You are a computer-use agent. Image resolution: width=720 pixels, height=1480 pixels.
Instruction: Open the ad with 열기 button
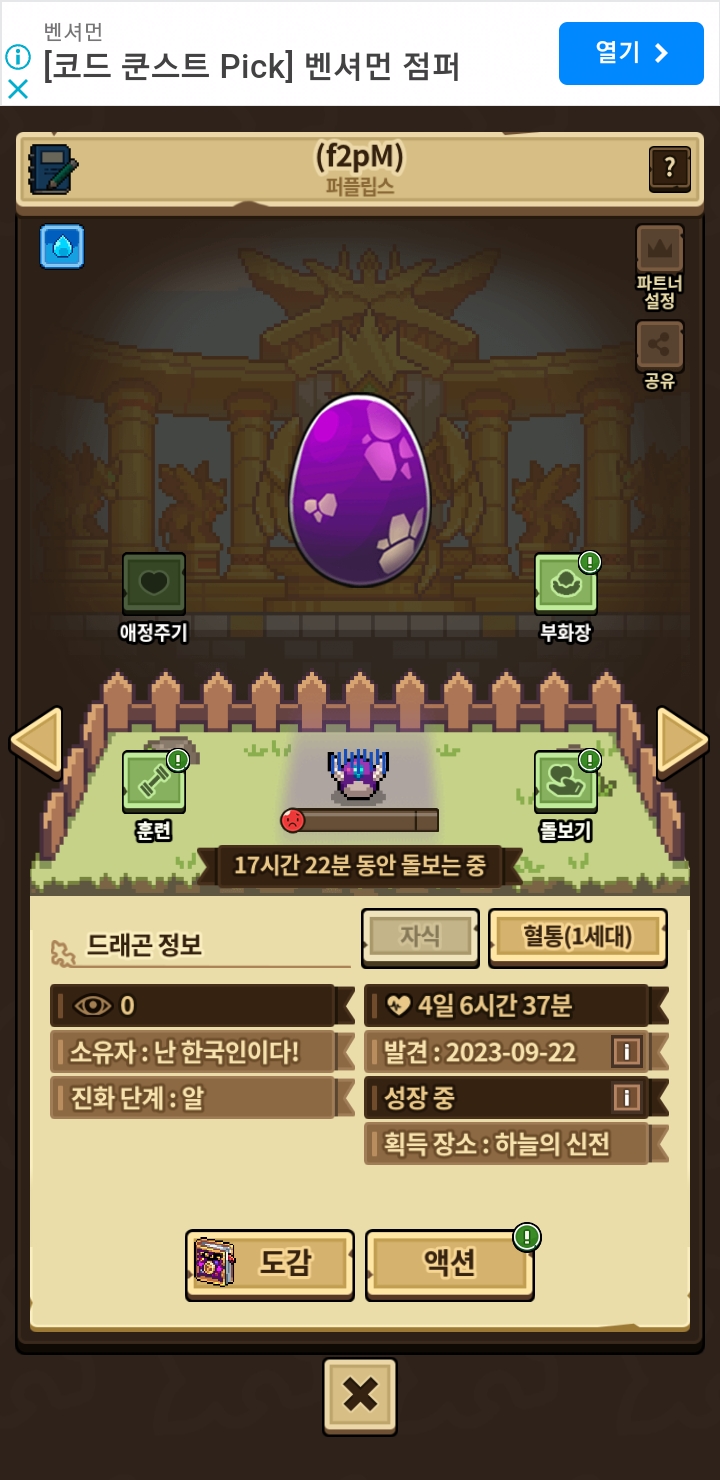pyautogui.click(x=631, y=53)
